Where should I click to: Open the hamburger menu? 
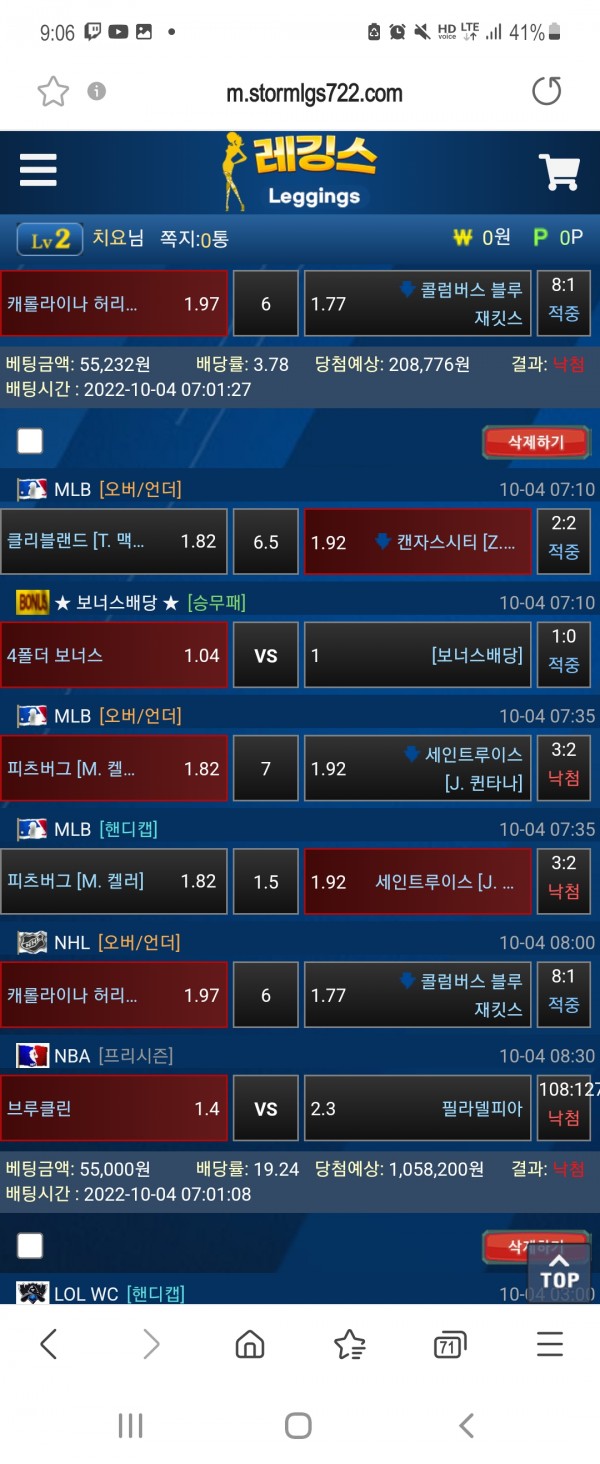[x=38, y=171]
